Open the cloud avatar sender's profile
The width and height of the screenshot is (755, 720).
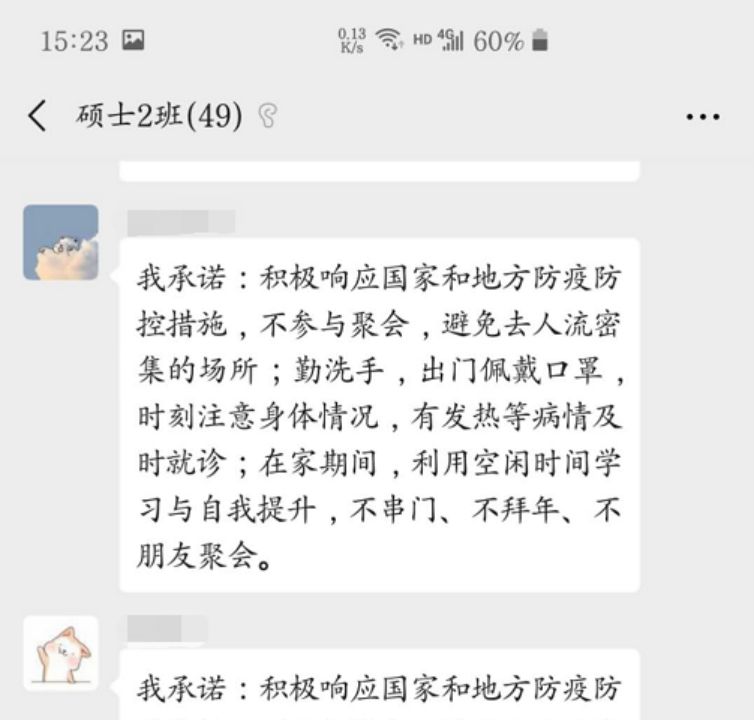[61, 243]
